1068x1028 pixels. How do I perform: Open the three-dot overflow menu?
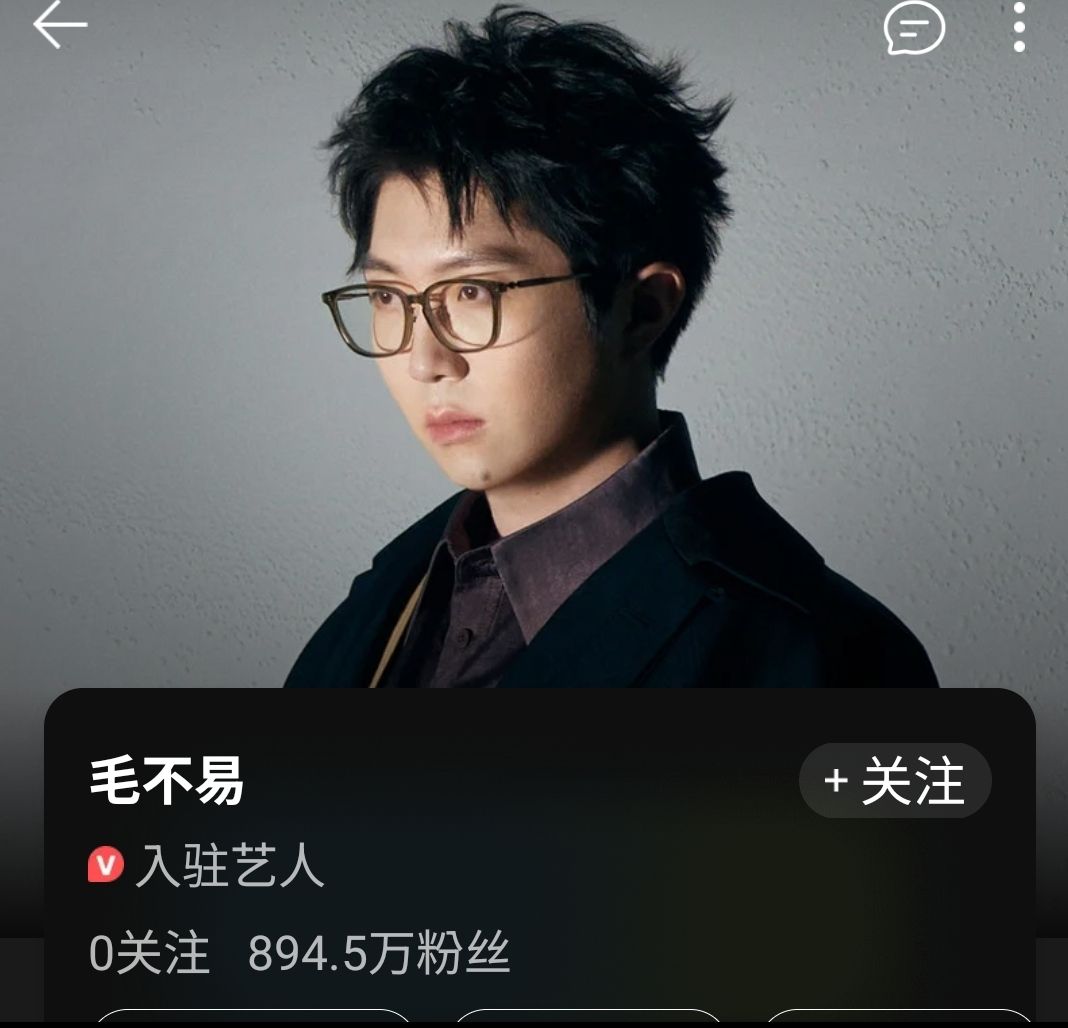pyautogui.click(x=1019, y=27)
